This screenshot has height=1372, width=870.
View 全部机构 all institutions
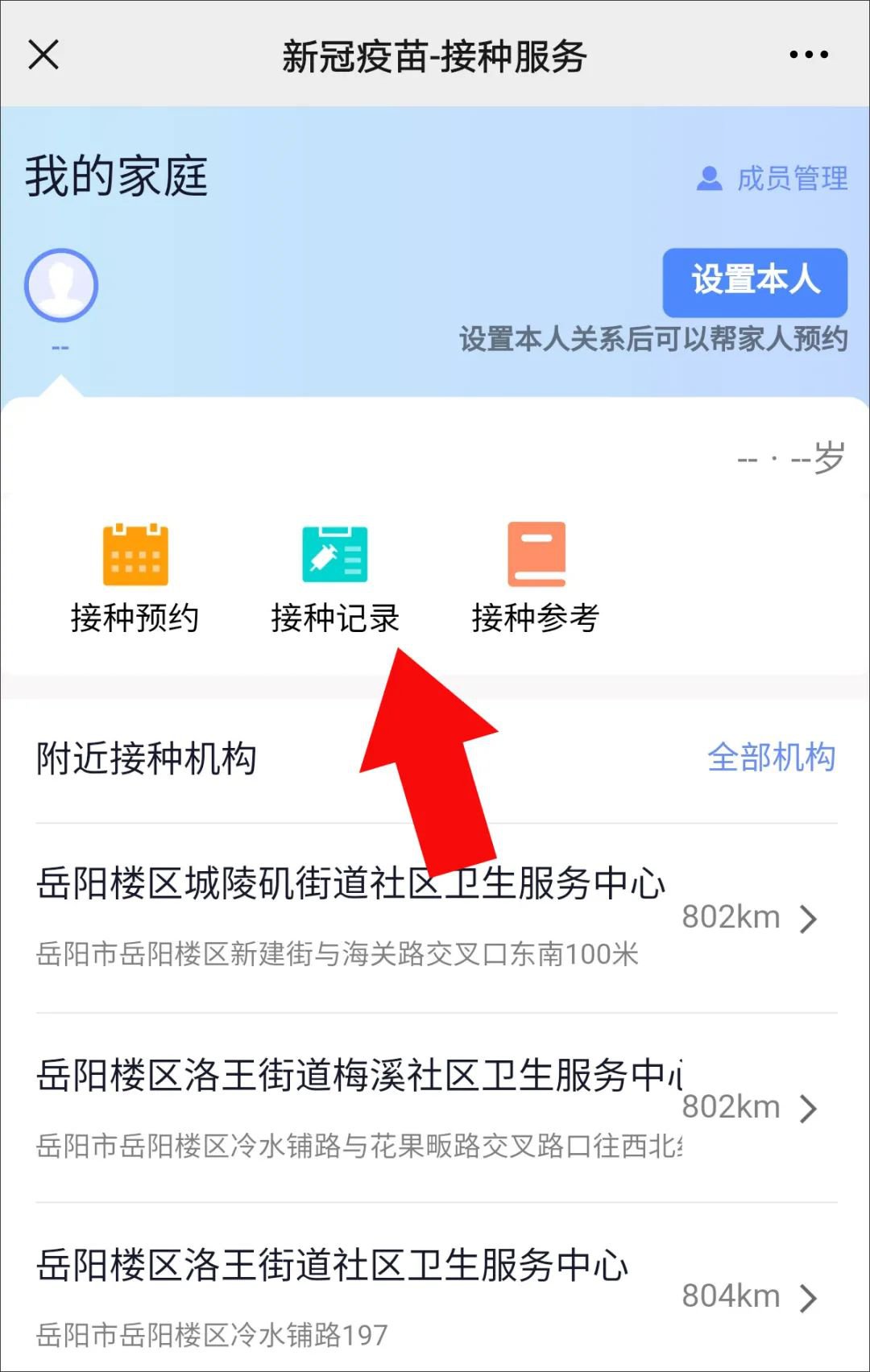(x=771, y=758)
